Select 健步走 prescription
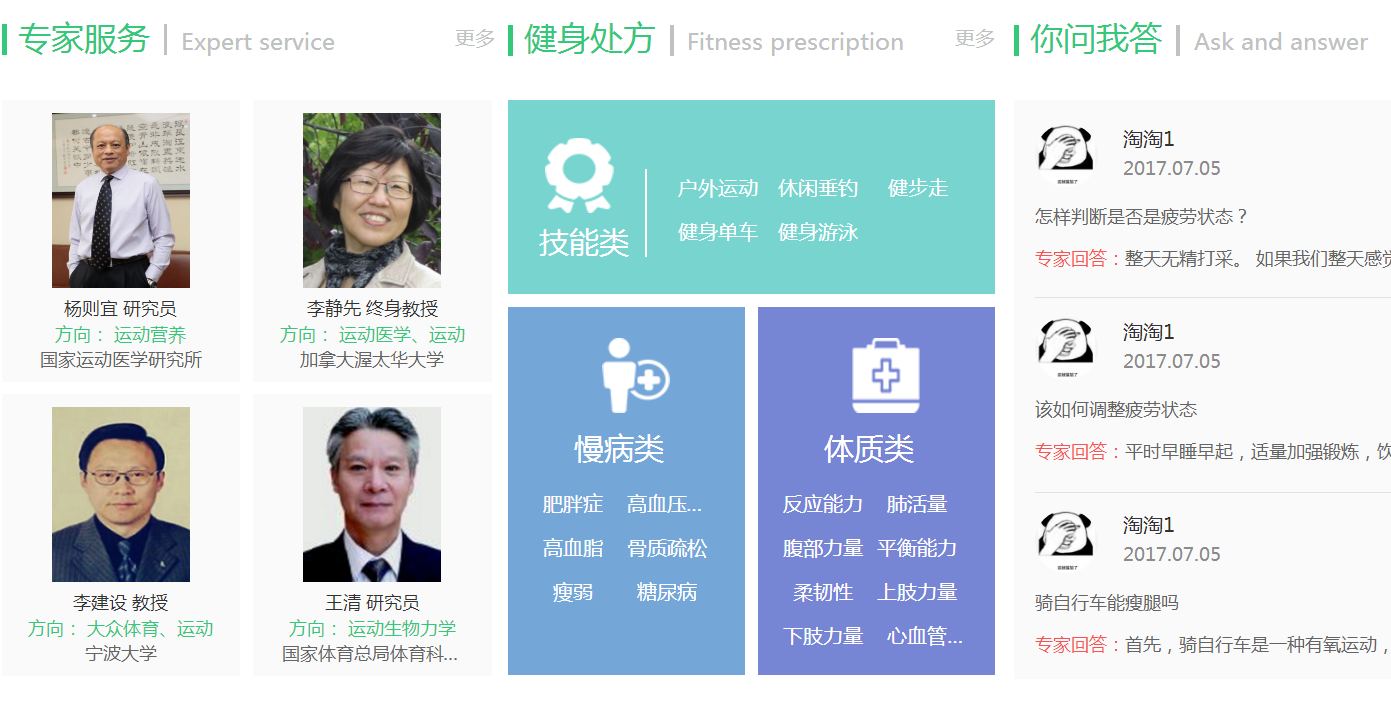Image resolution: width=1391 pixels, height=711 pixels. [x=917, y=188]
